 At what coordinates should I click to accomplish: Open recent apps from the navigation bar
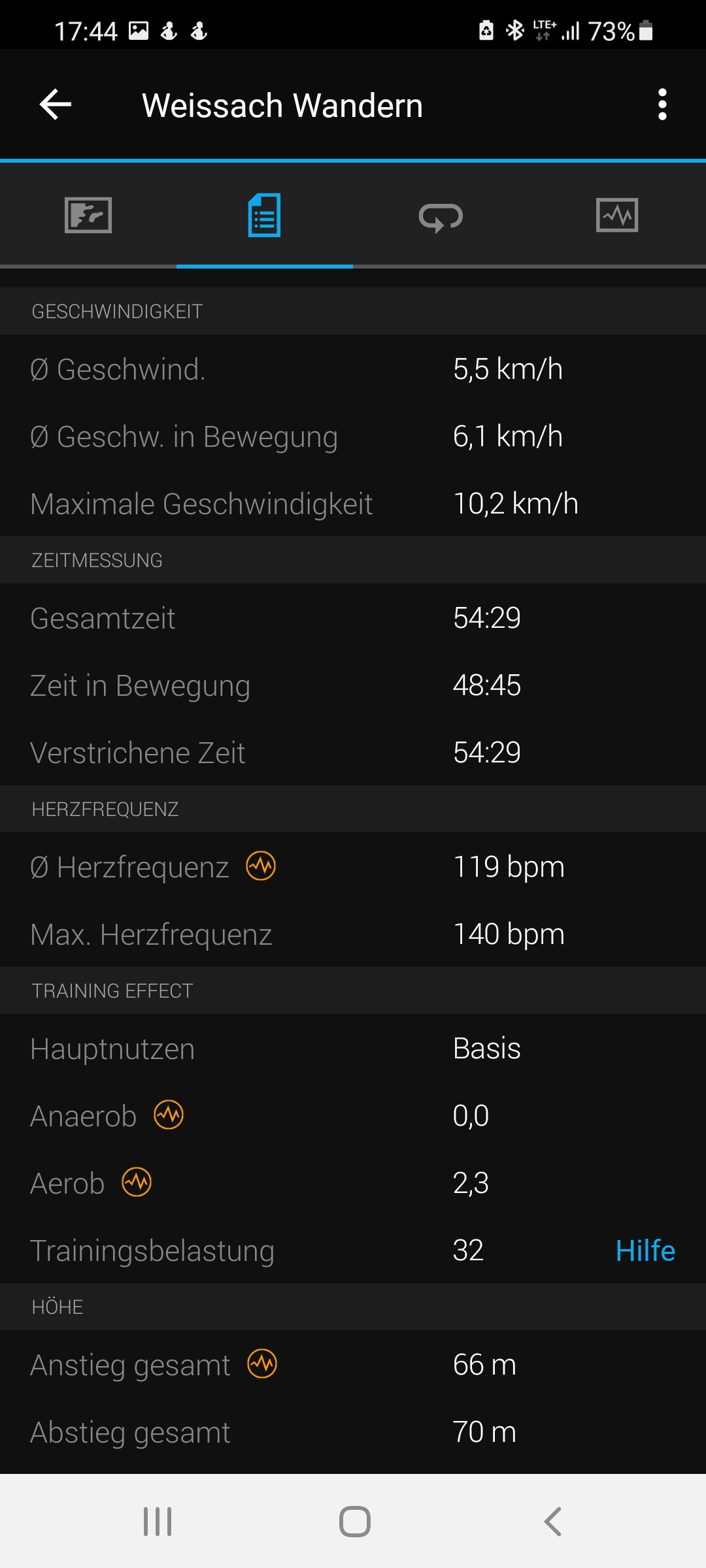158,1522
